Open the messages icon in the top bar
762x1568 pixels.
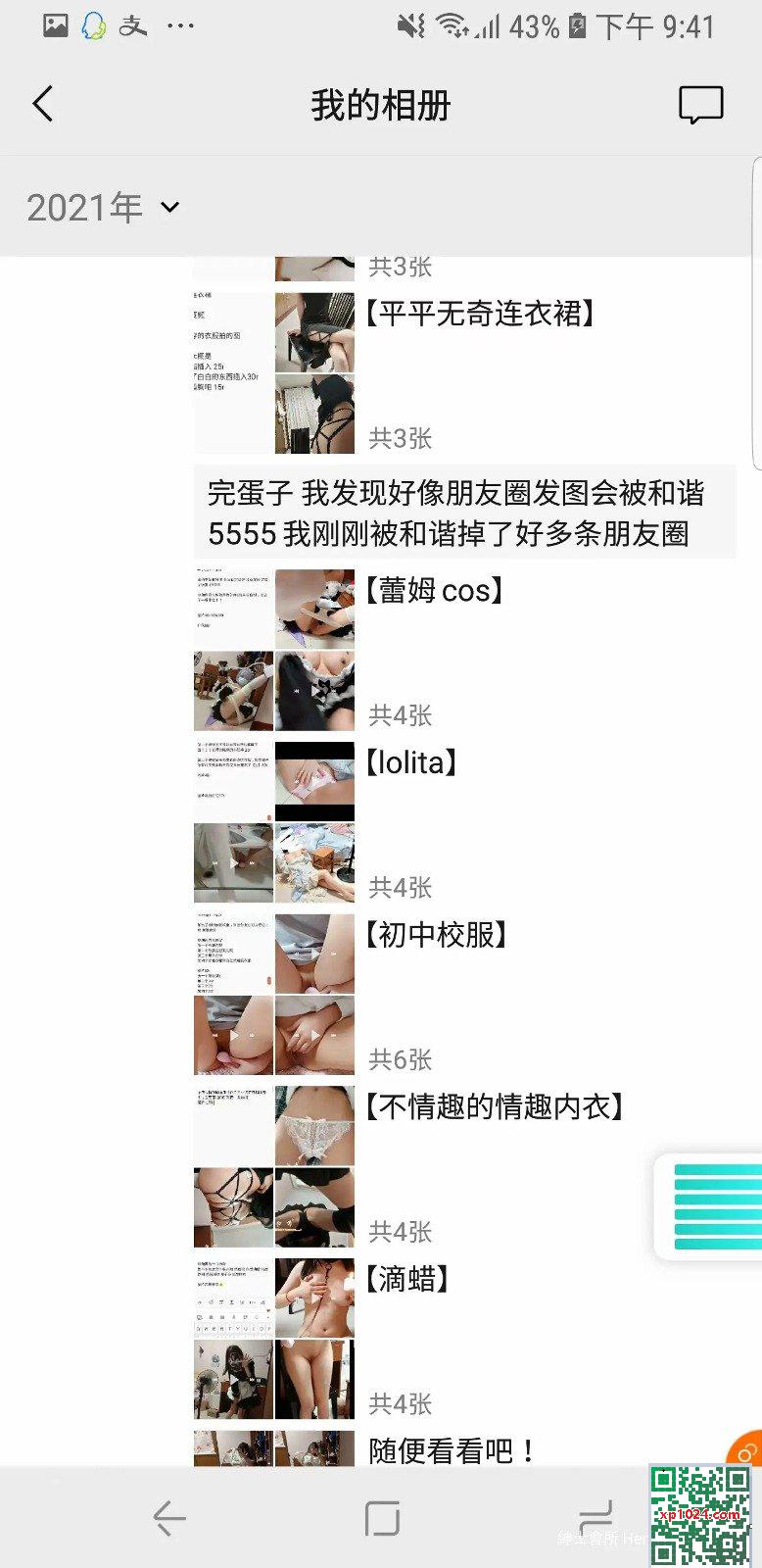[700, 104]
